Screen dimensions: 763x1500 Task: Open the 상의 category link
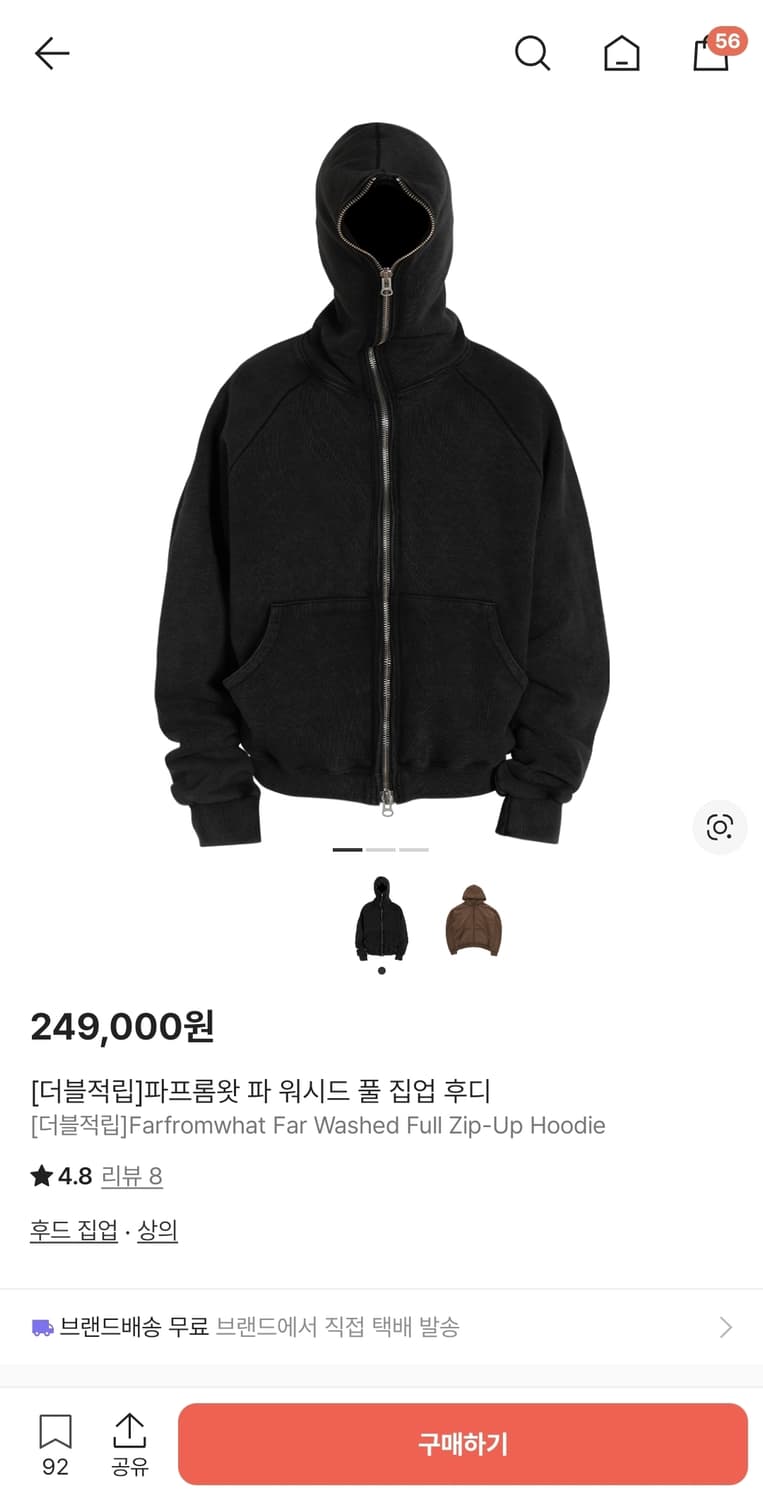(158, 1230)
